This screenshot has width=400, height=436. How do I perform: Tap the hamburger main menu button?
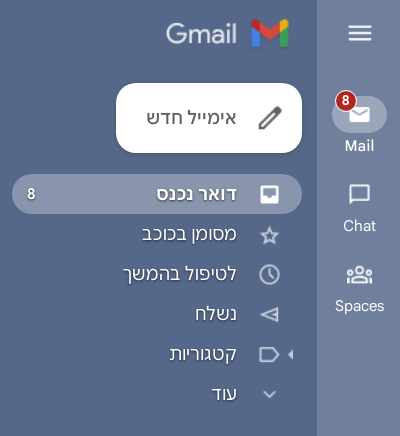point(360,33)
